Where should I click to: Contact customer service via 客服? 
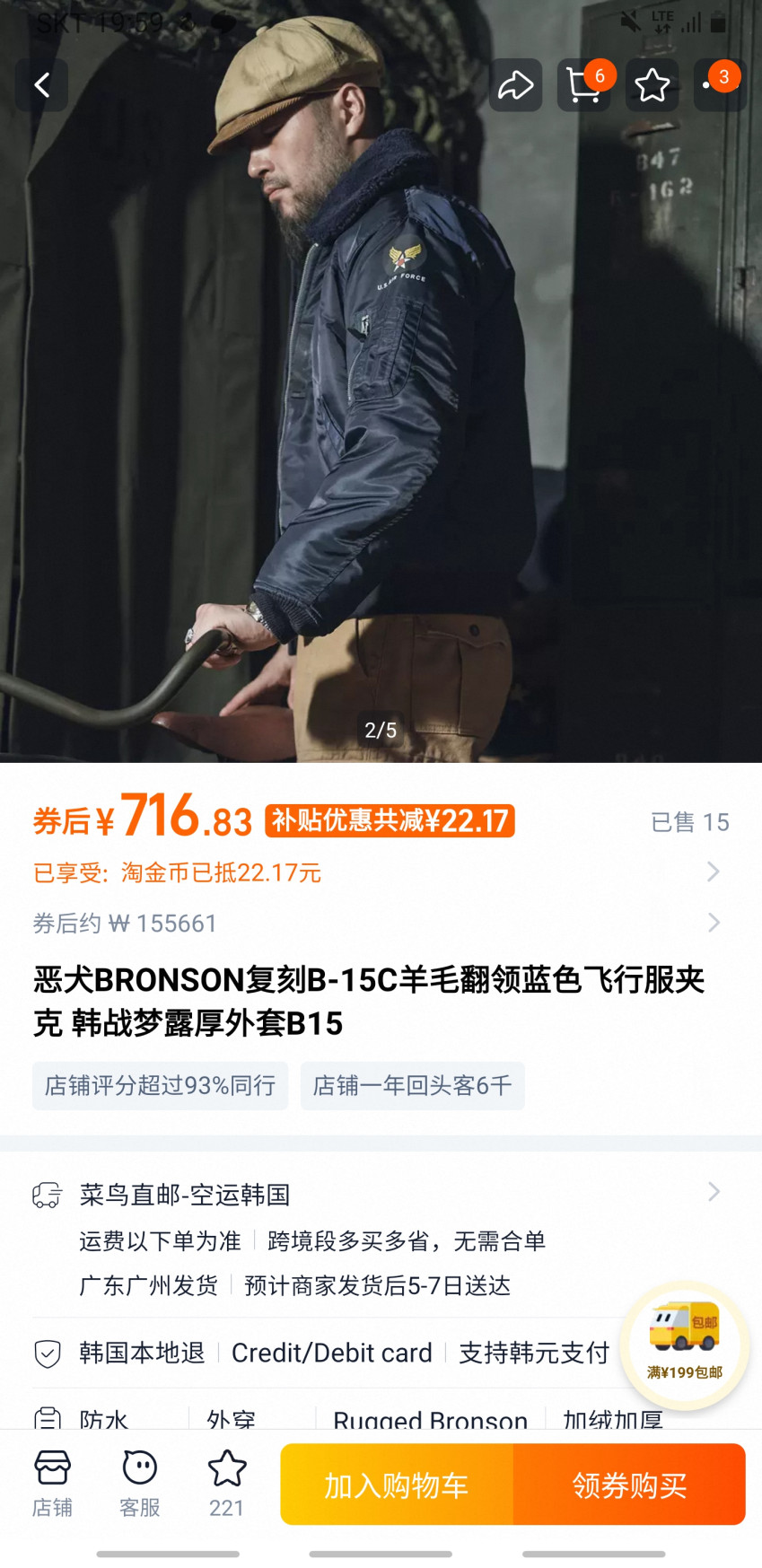pos(140,1485)
